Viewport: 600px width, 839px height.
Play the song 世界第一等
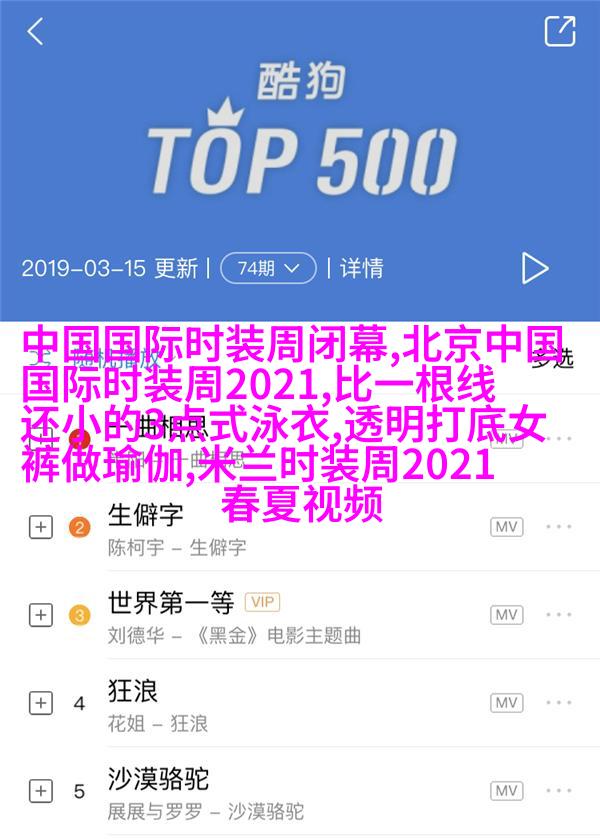[170, 603]
